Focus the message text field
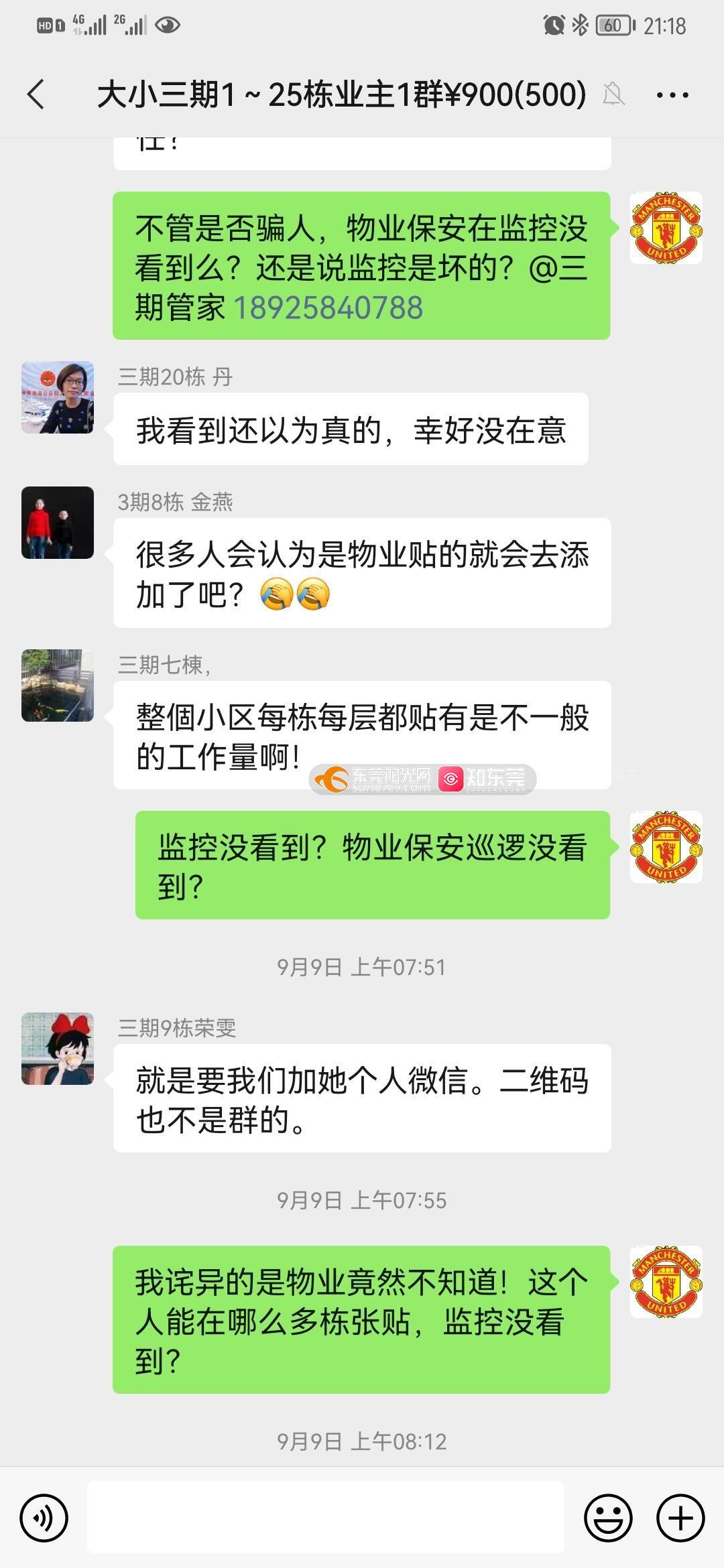The width and height of the screenshot is (724, 1568). point(325,1518)
